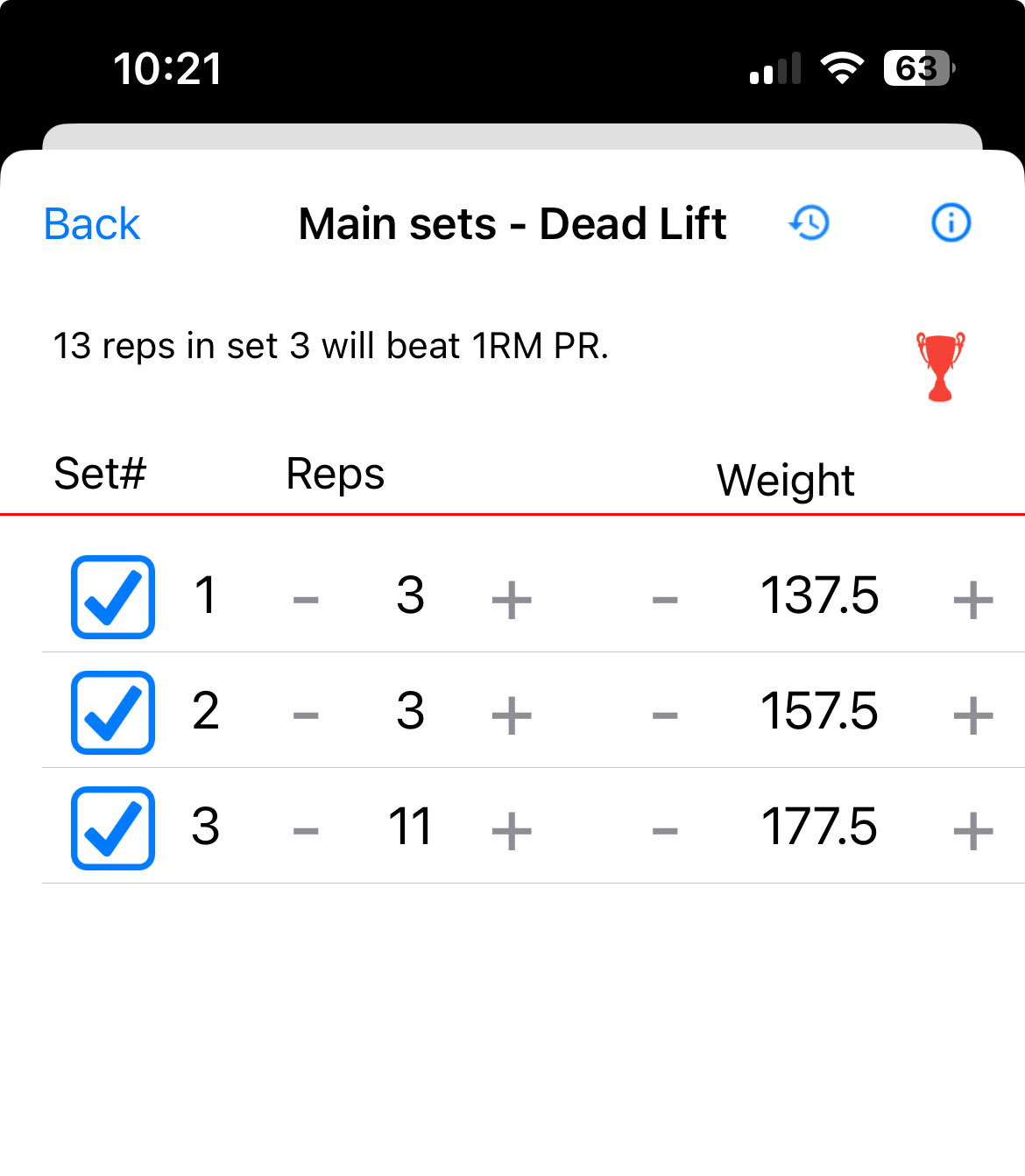Decrease the 177.5 weight in set 3
Viewport: 1025px width, 1176px height.
[665, 832]
